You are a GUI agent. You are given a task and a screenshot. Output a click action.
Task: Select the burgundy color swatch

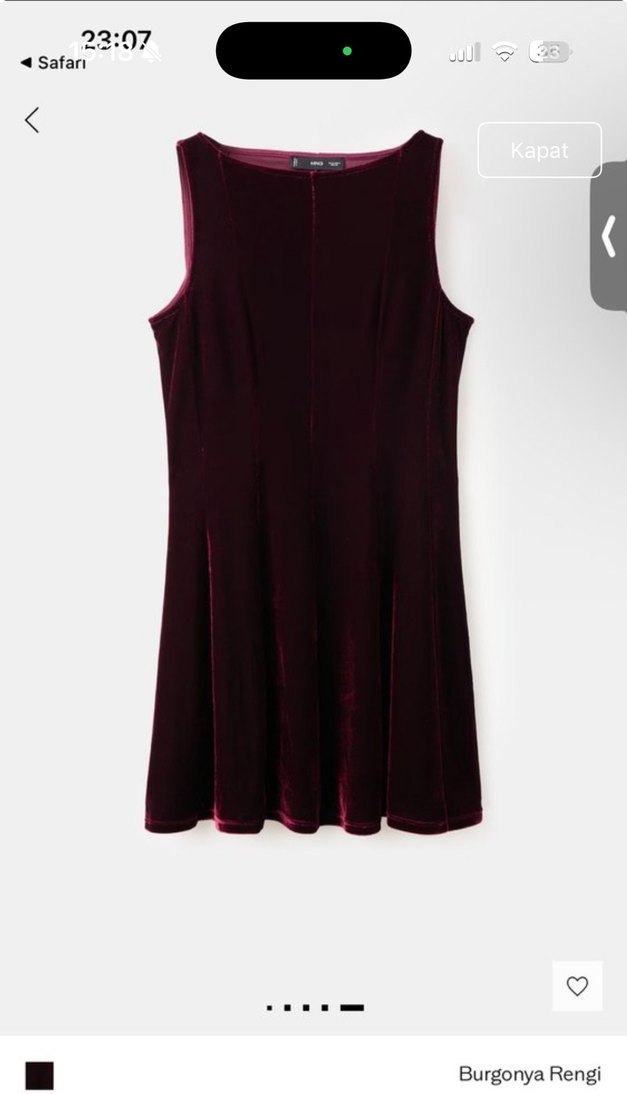tap(39, 1075)
